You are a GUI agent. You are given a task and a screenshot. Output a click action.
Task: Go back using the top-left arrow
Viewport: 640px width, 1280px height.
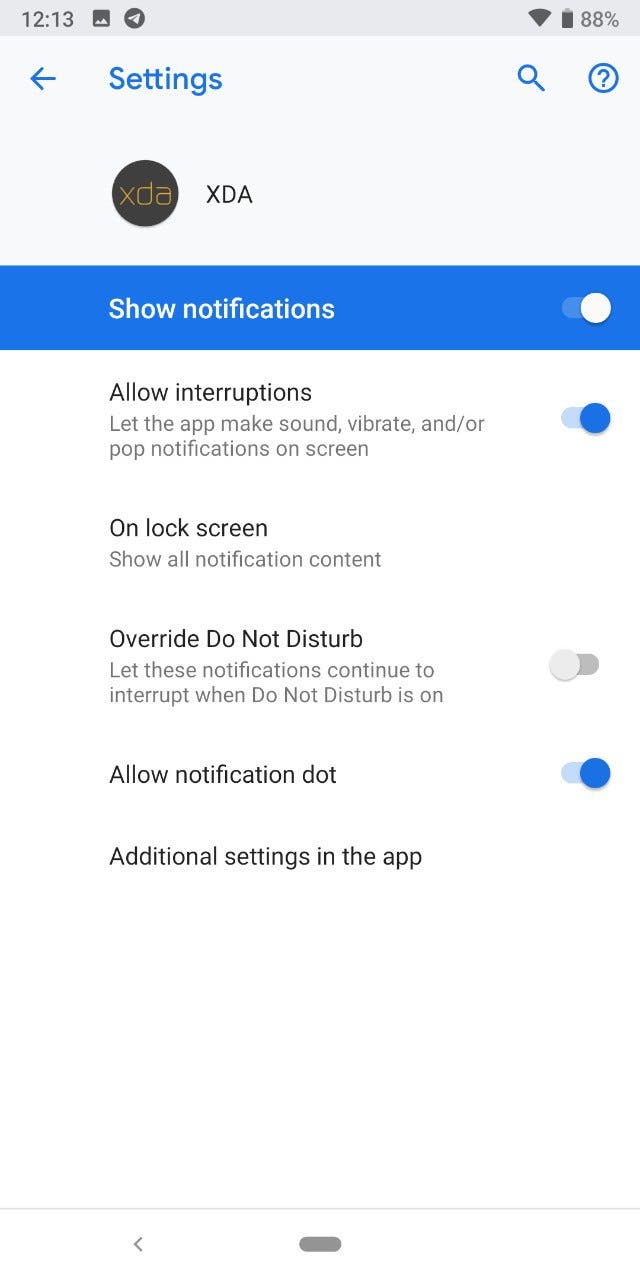pyautogui.click(x=43, y=79)
